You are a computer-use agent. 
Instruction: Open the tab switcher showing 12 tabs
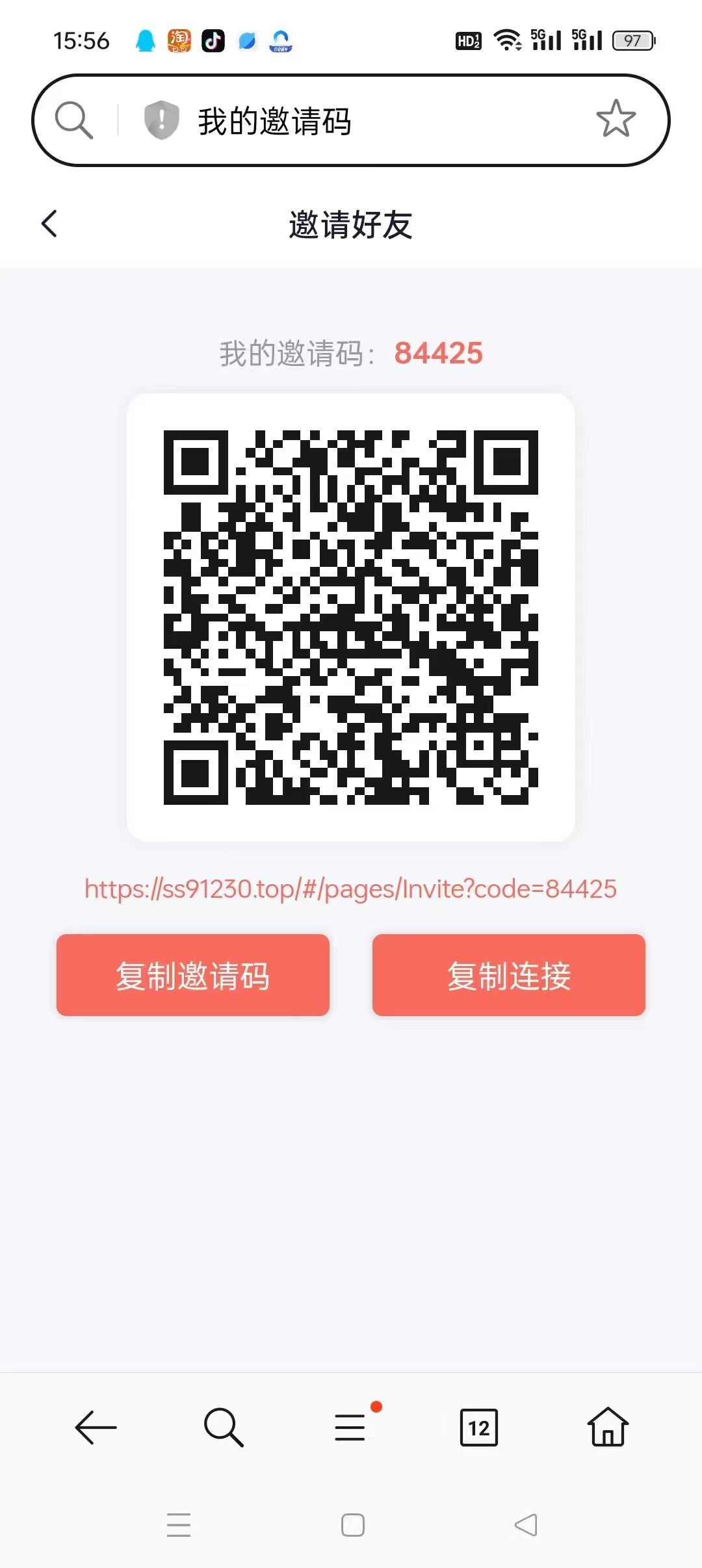click(479, 1428)
